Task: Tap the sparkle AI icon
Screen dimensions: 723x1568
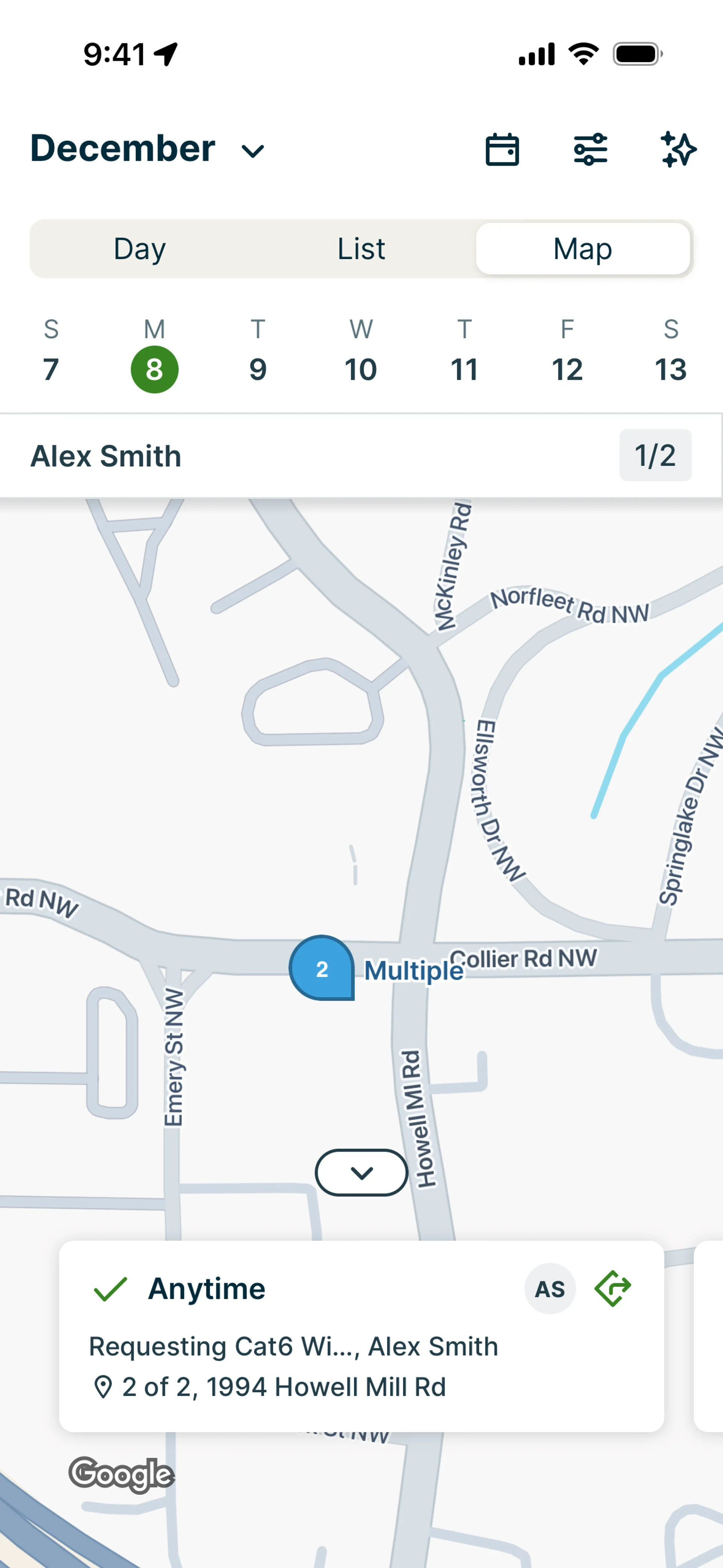Action: (678, 150)
